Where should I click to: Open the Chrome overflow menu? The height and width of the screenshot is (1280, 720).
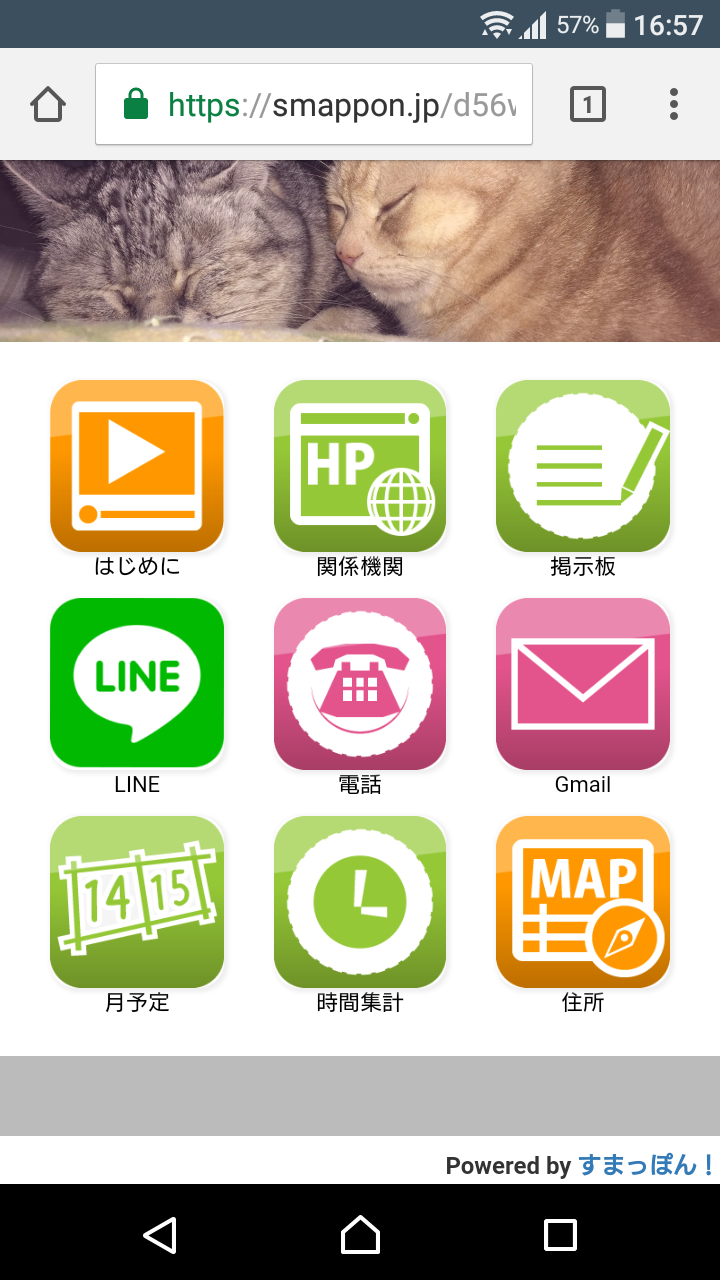674,104
